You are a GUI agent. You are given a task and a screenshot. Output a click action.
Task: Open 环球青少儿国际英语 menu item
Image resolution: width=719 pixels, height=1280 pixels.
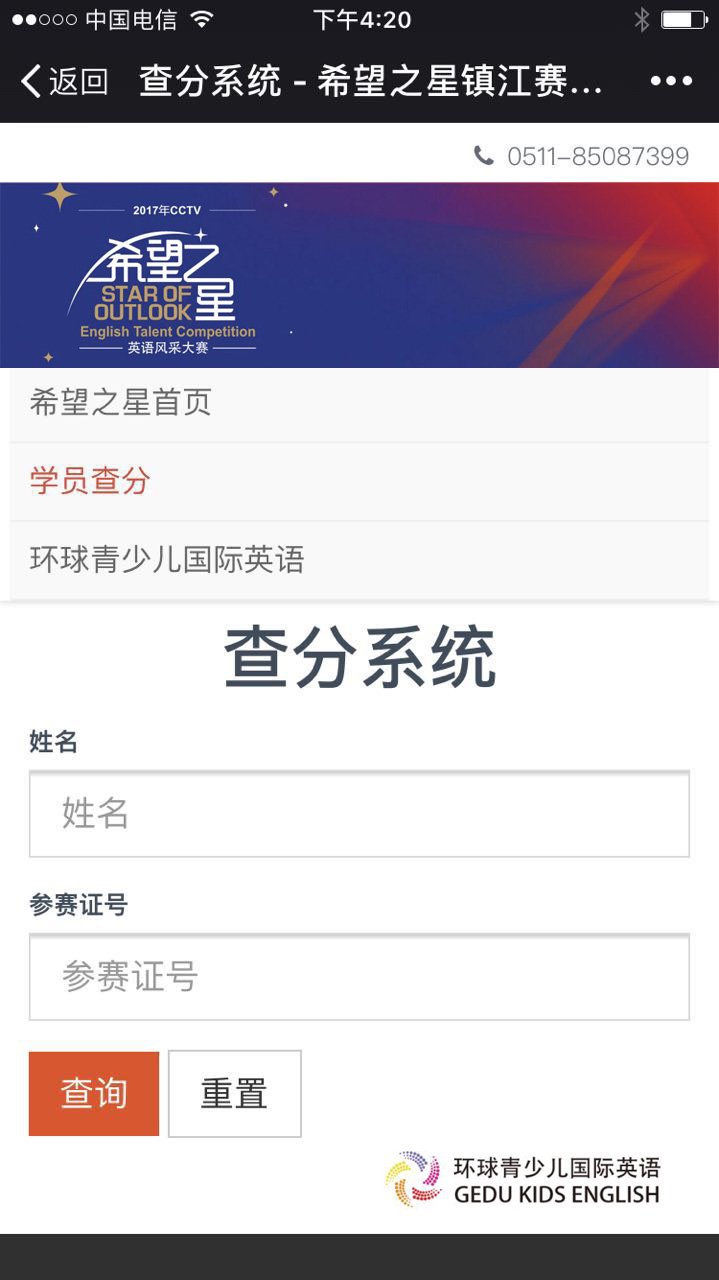coord(167,560)
